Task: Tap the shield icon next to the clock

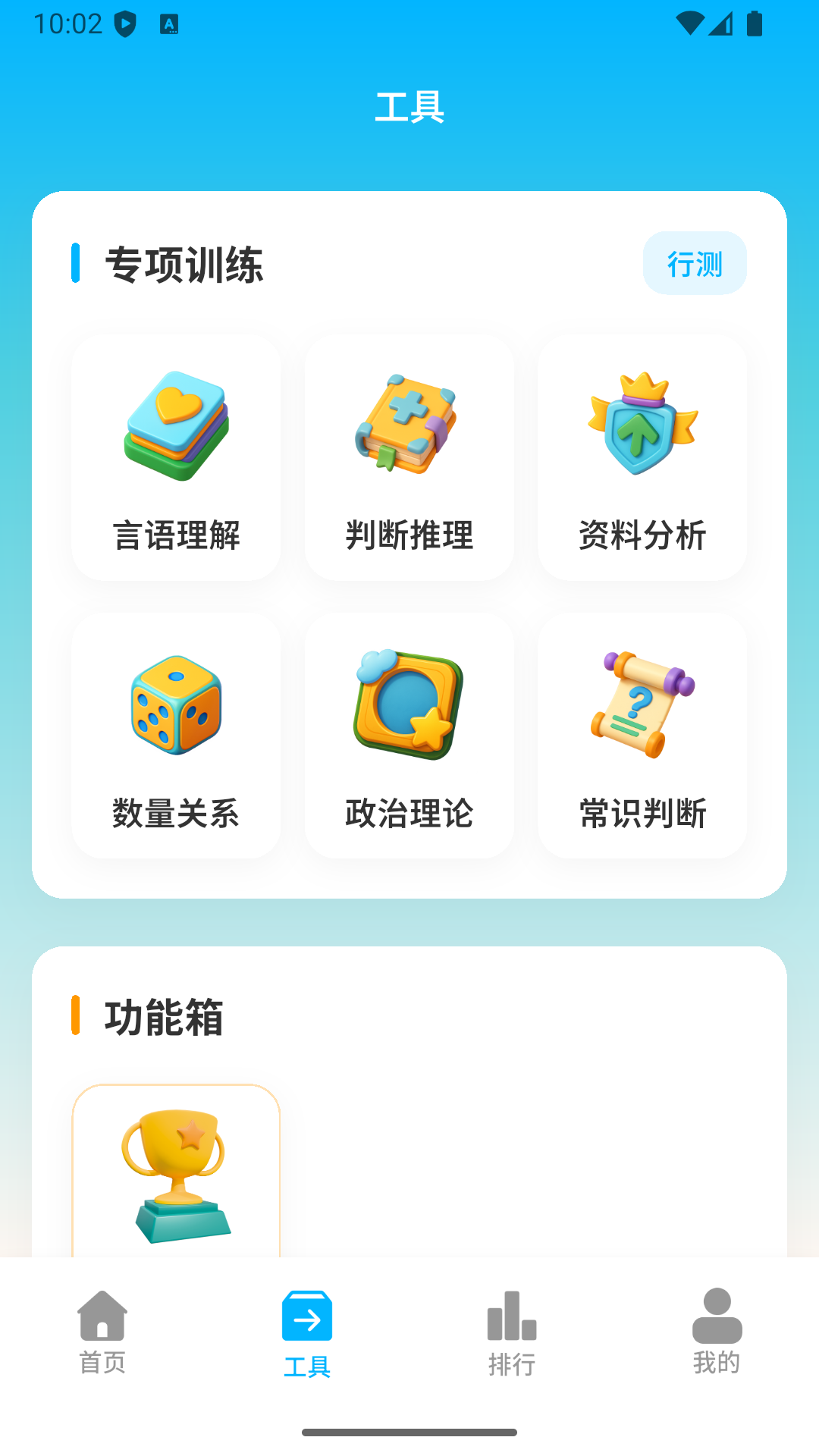Action: (x=124, y=23)
